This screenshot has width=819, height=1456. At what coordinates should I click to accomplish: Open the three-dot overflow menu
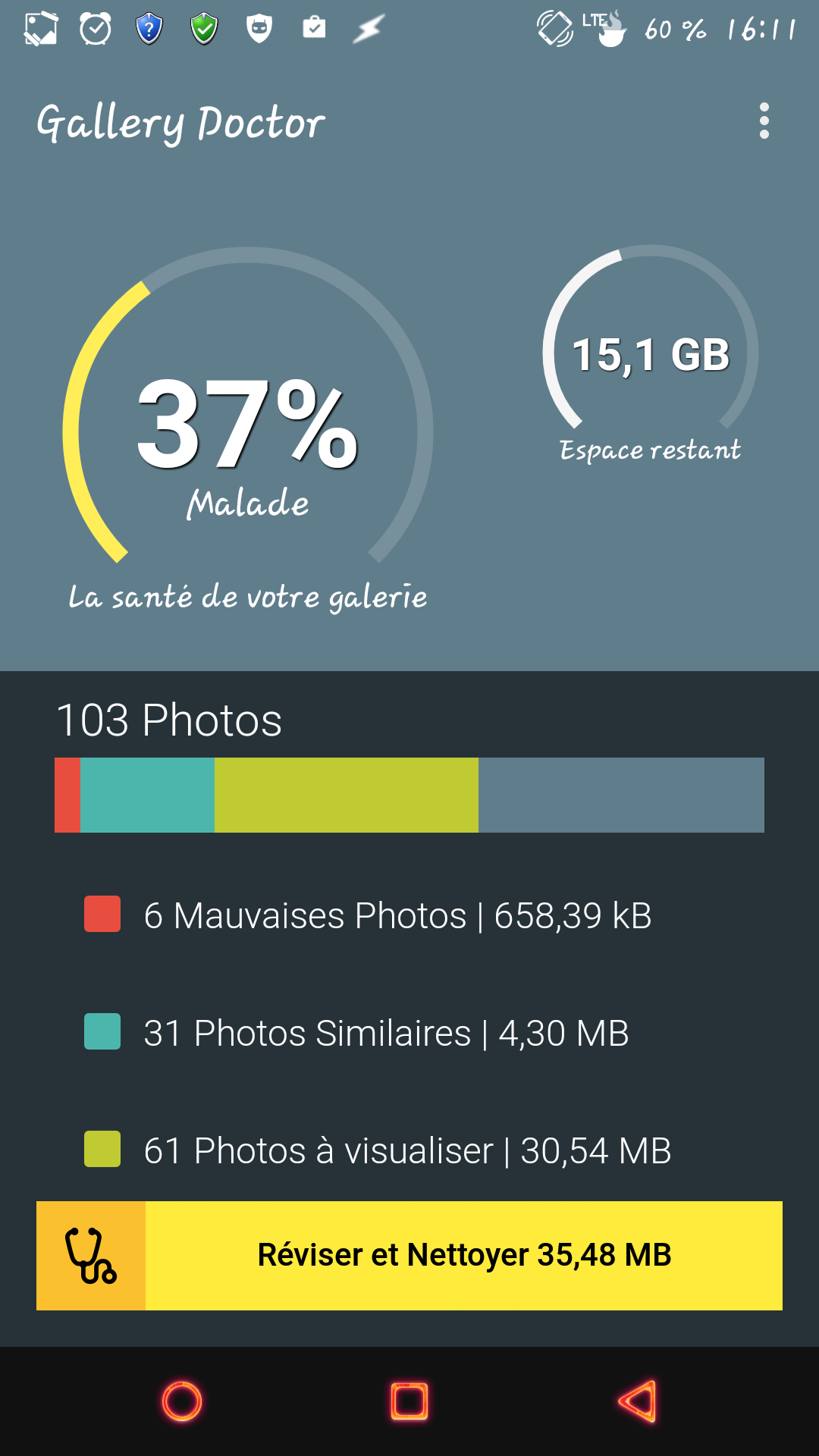tap(764, 121)
